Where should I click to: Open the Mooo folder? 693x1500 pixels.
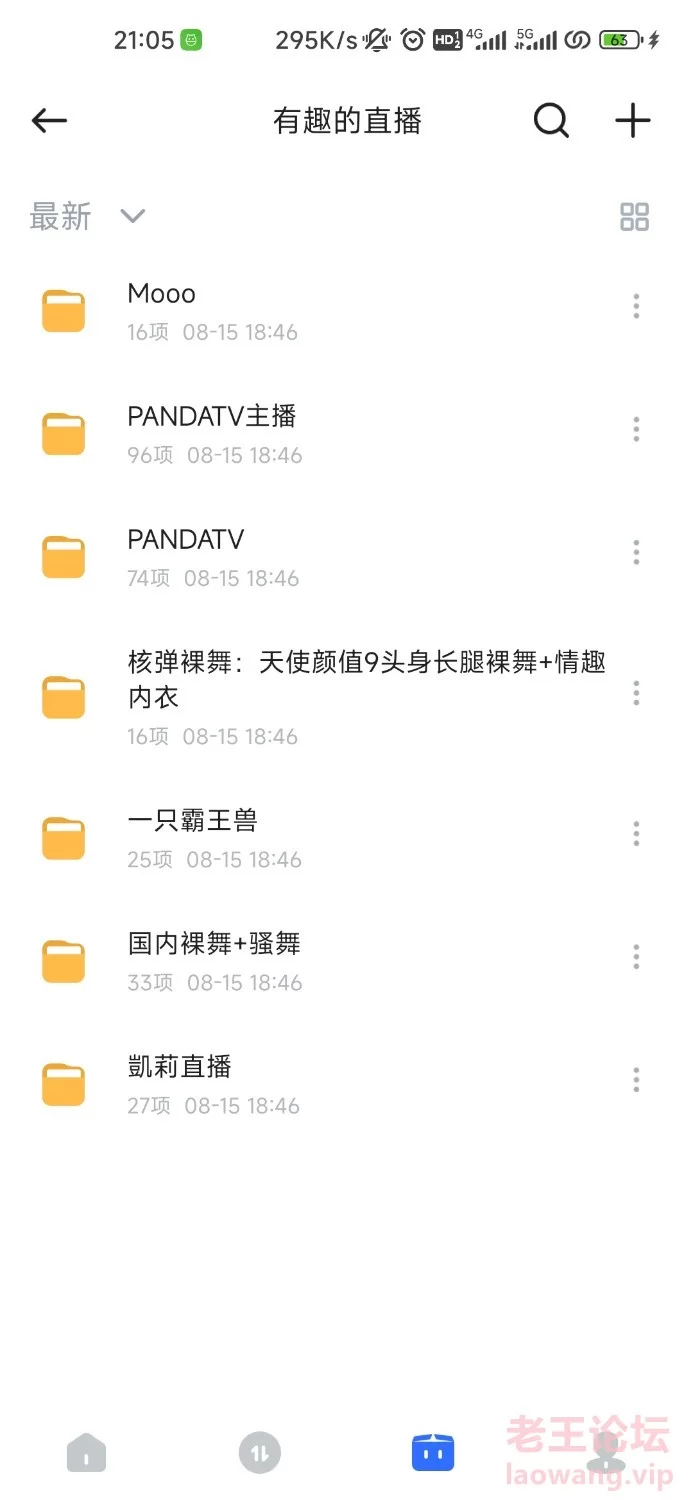tap(346, 311)
